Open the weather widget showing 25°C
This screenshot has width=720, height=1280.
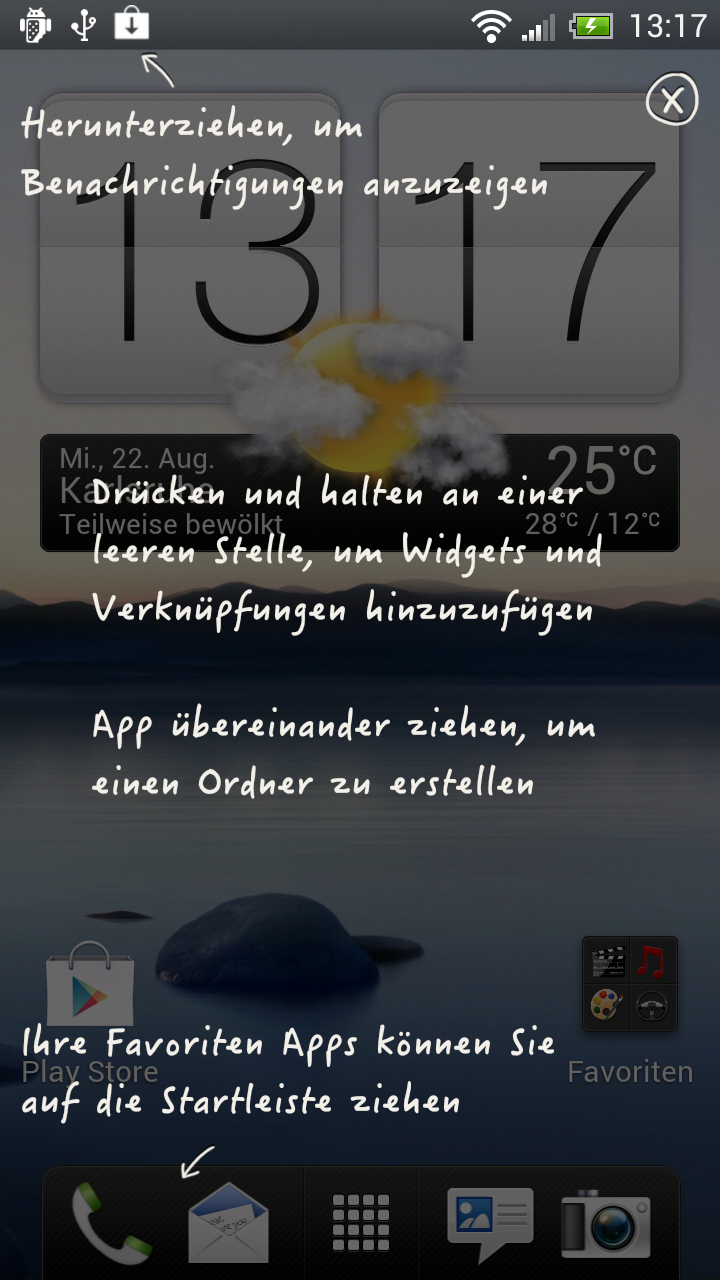tap(360, 493)
